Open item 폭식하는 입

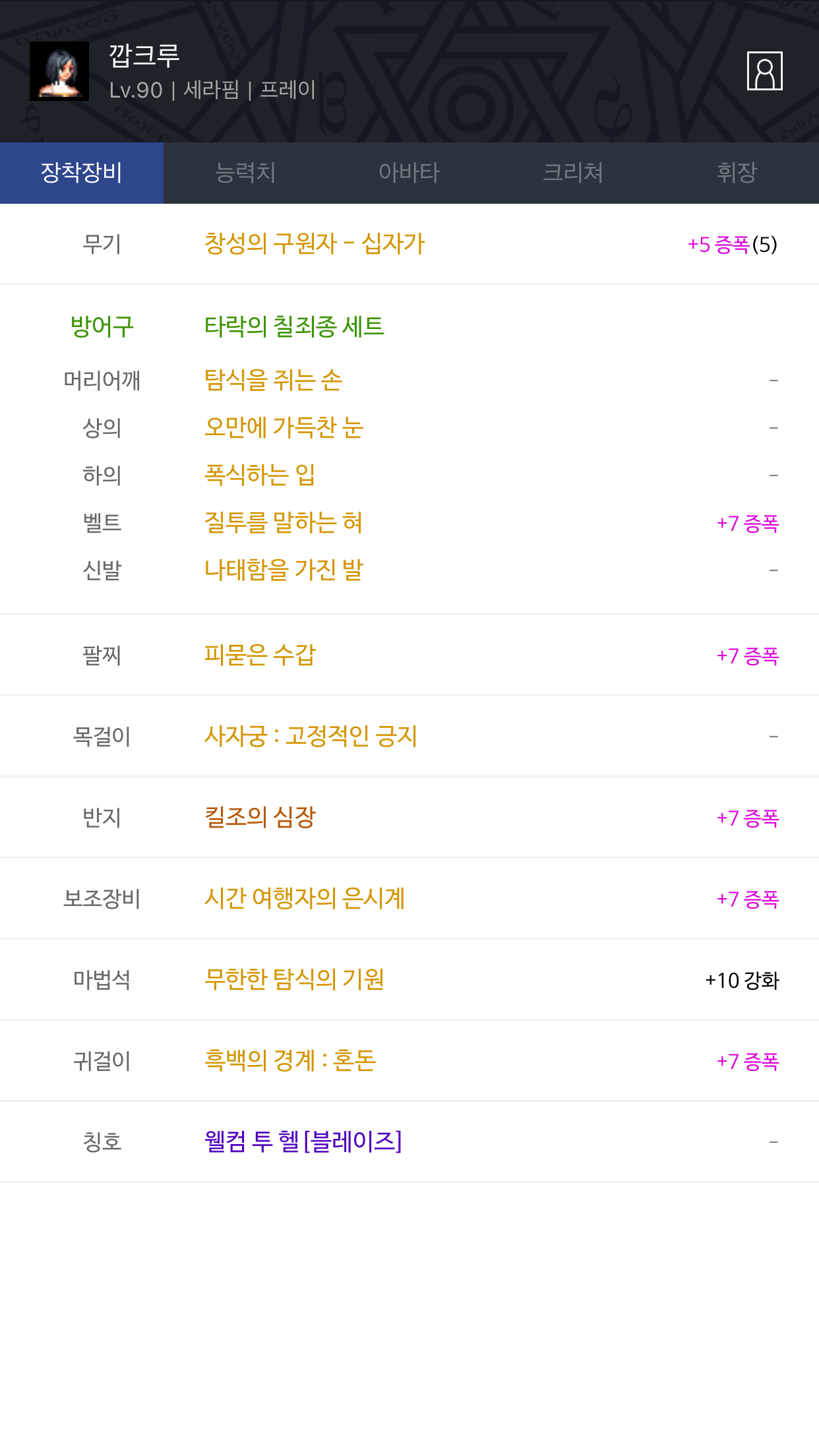[x=259, y=475]
